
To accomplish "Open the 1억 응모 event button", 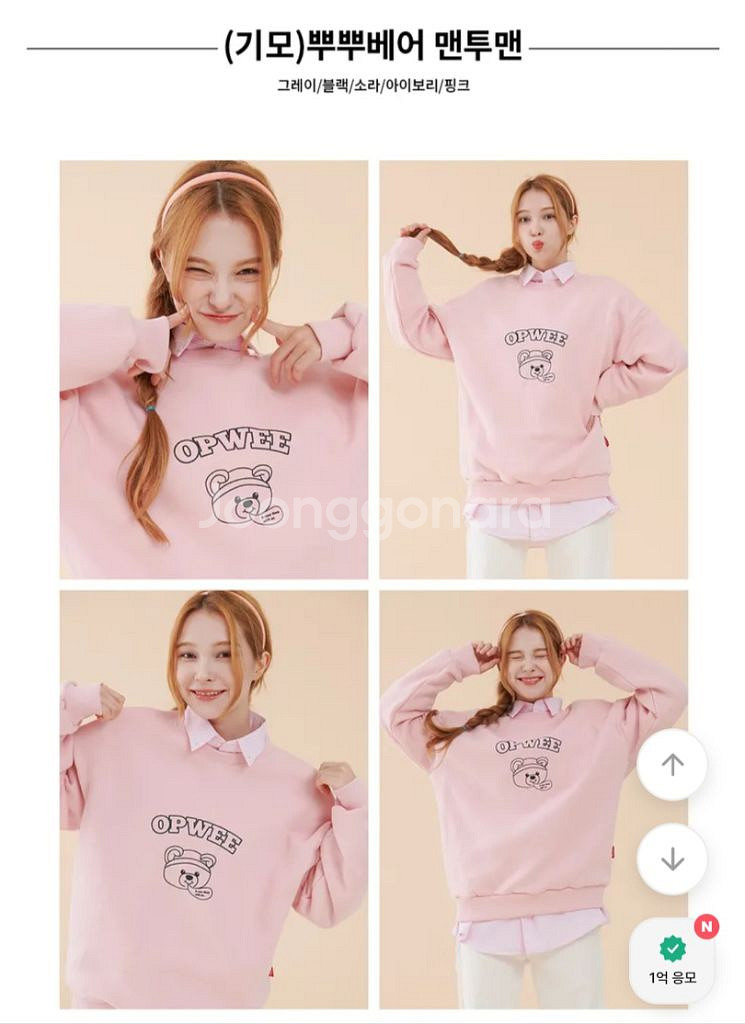I will 672,959.
